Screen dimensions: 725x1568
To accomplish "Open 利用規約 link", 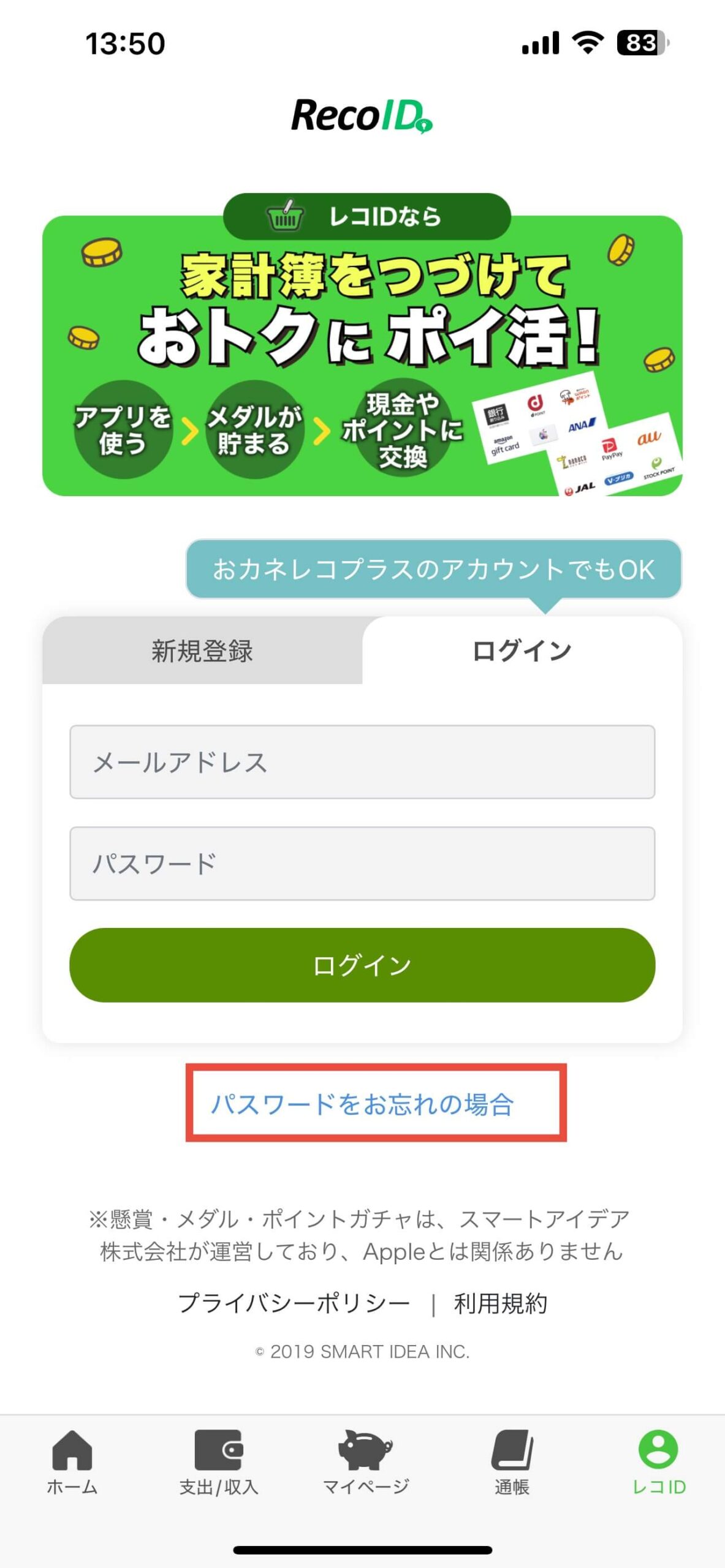I will pos(500,1303).
